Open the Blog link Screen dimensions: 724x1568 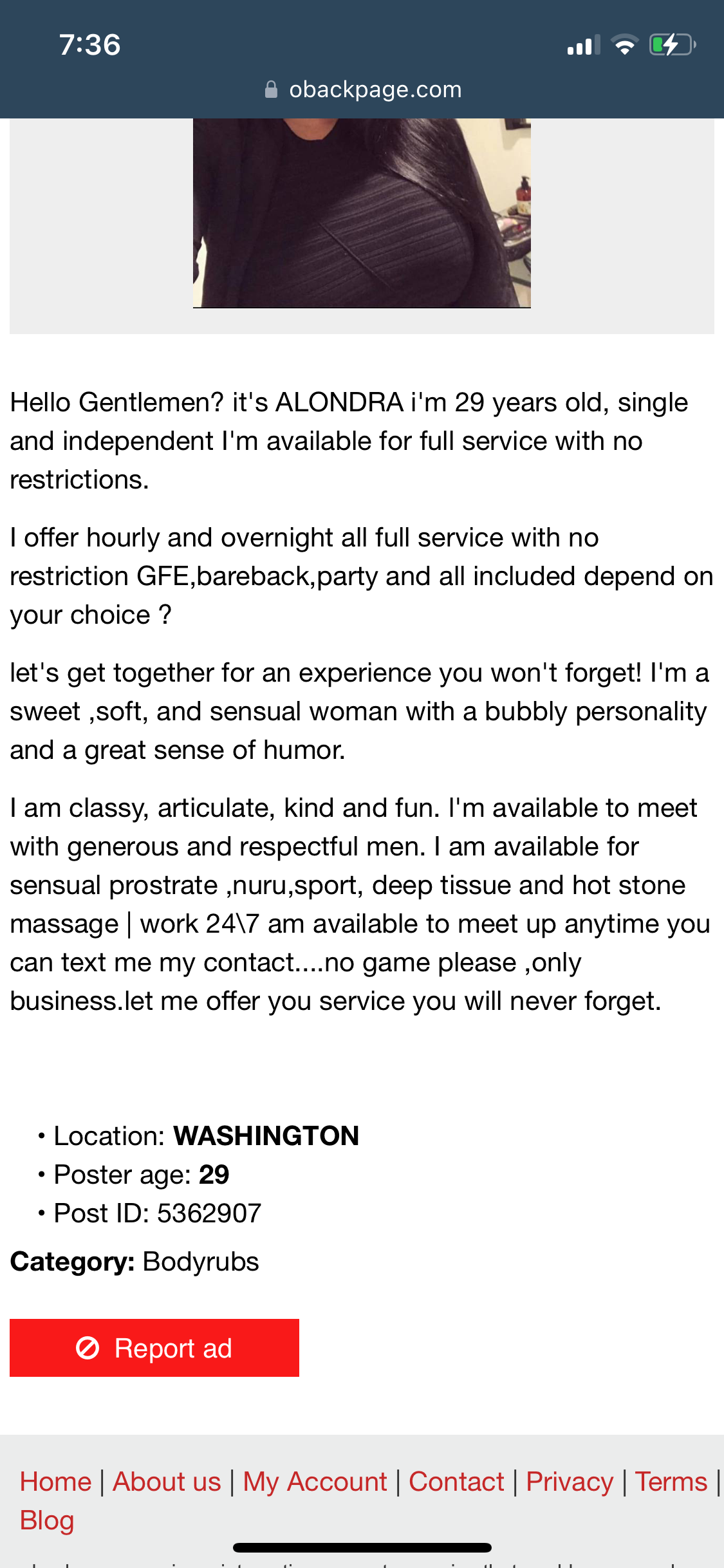tap(47, 1520)
